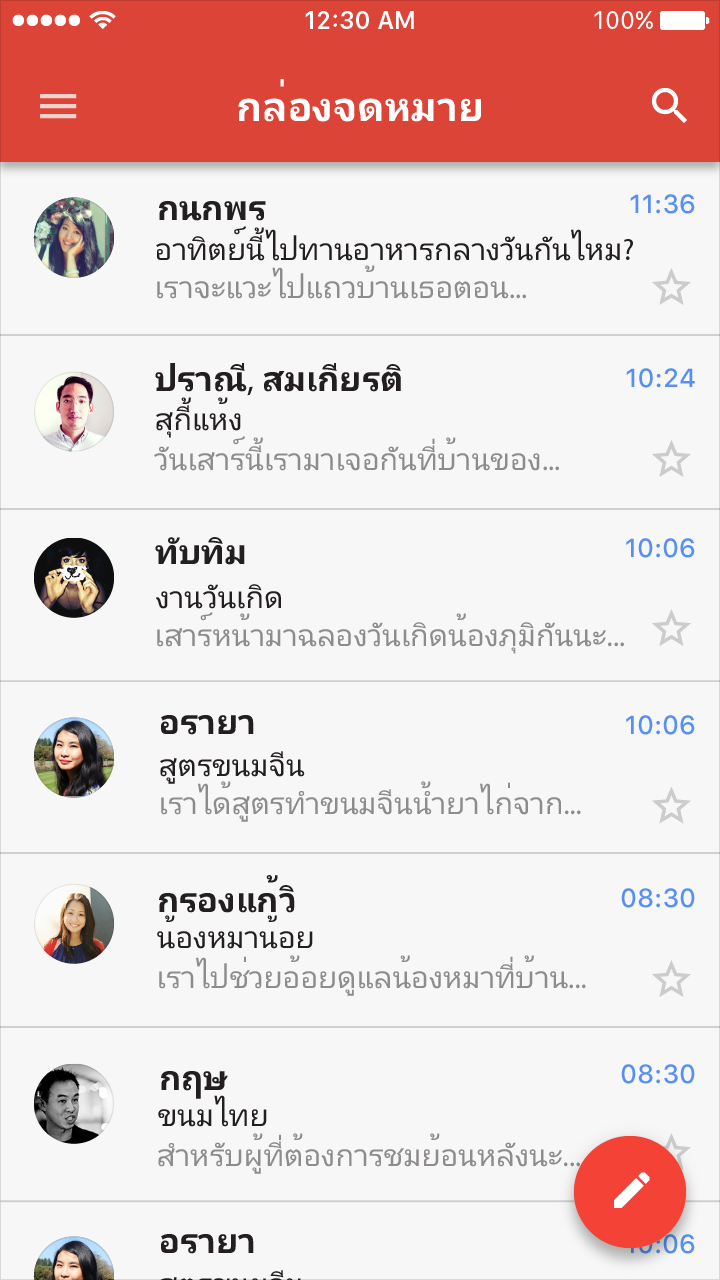Screen dimensions: 720x1280
Task: Star the สูตรขนมจีน email from อรยา
Action: pos(671,806)
